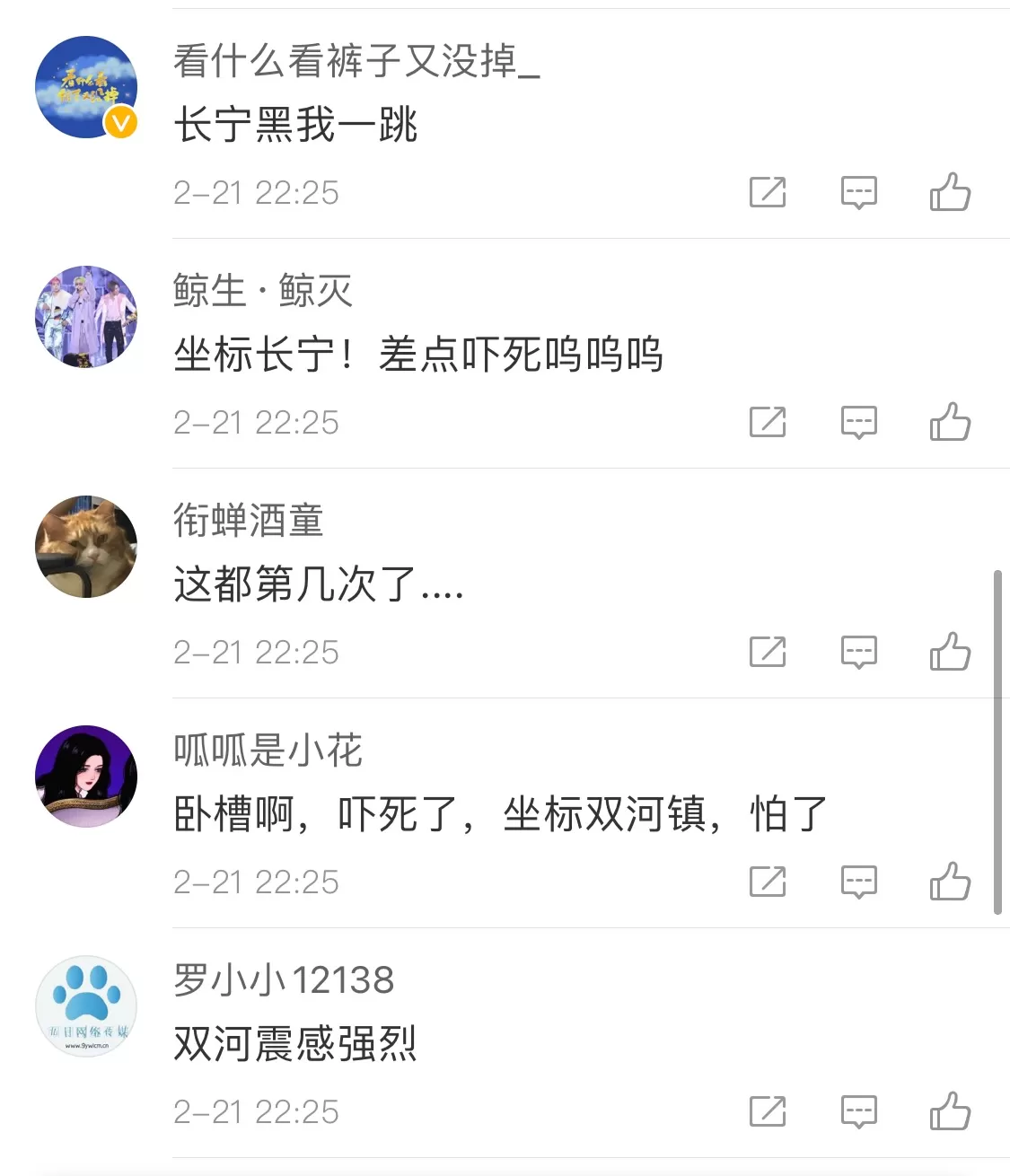Reply to 呱呱是小花's comment
This screenshot has height=1176, width=1010.
click(x=858, y=882)
